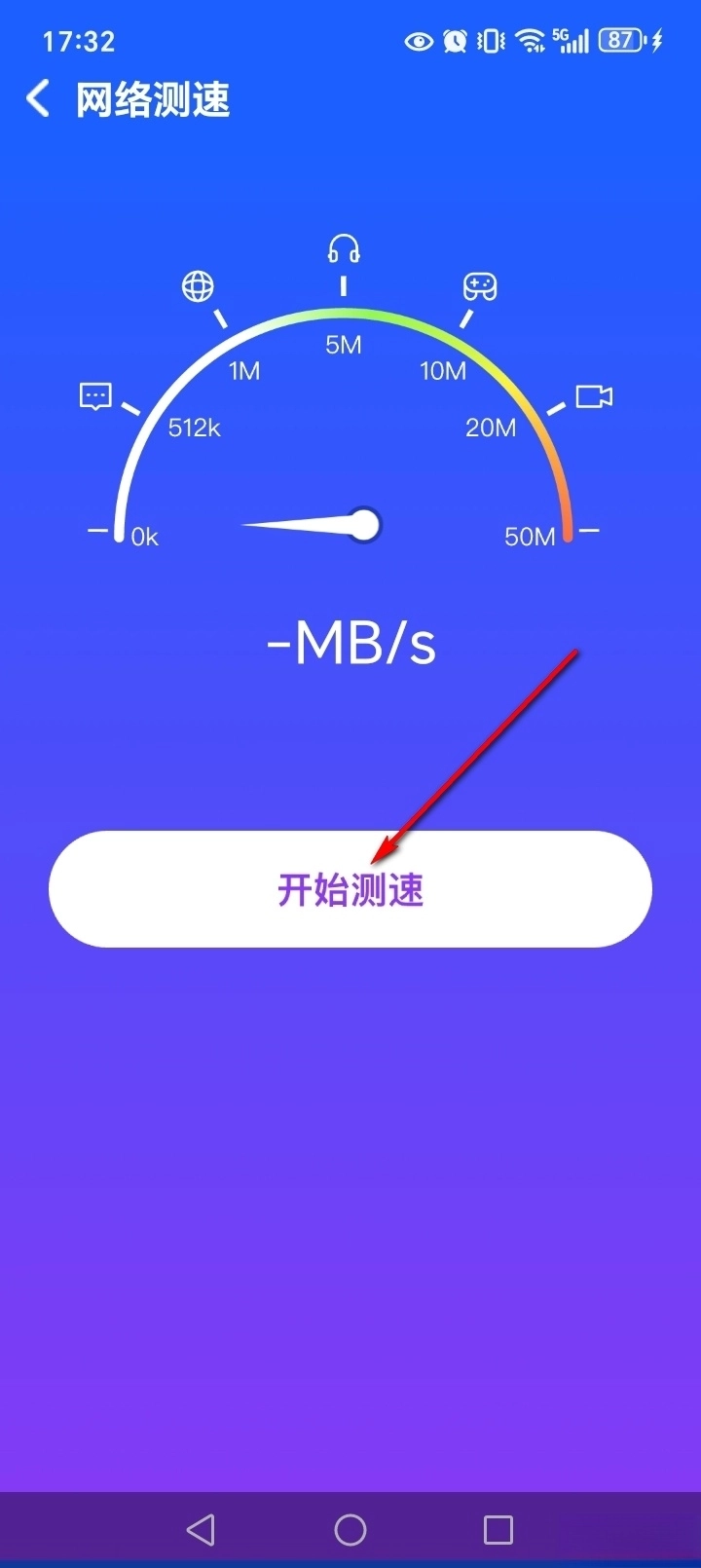Start the speed test with 开始测速
The height and width of the screenshot is (1568, 701).
(x=350, y=889)
